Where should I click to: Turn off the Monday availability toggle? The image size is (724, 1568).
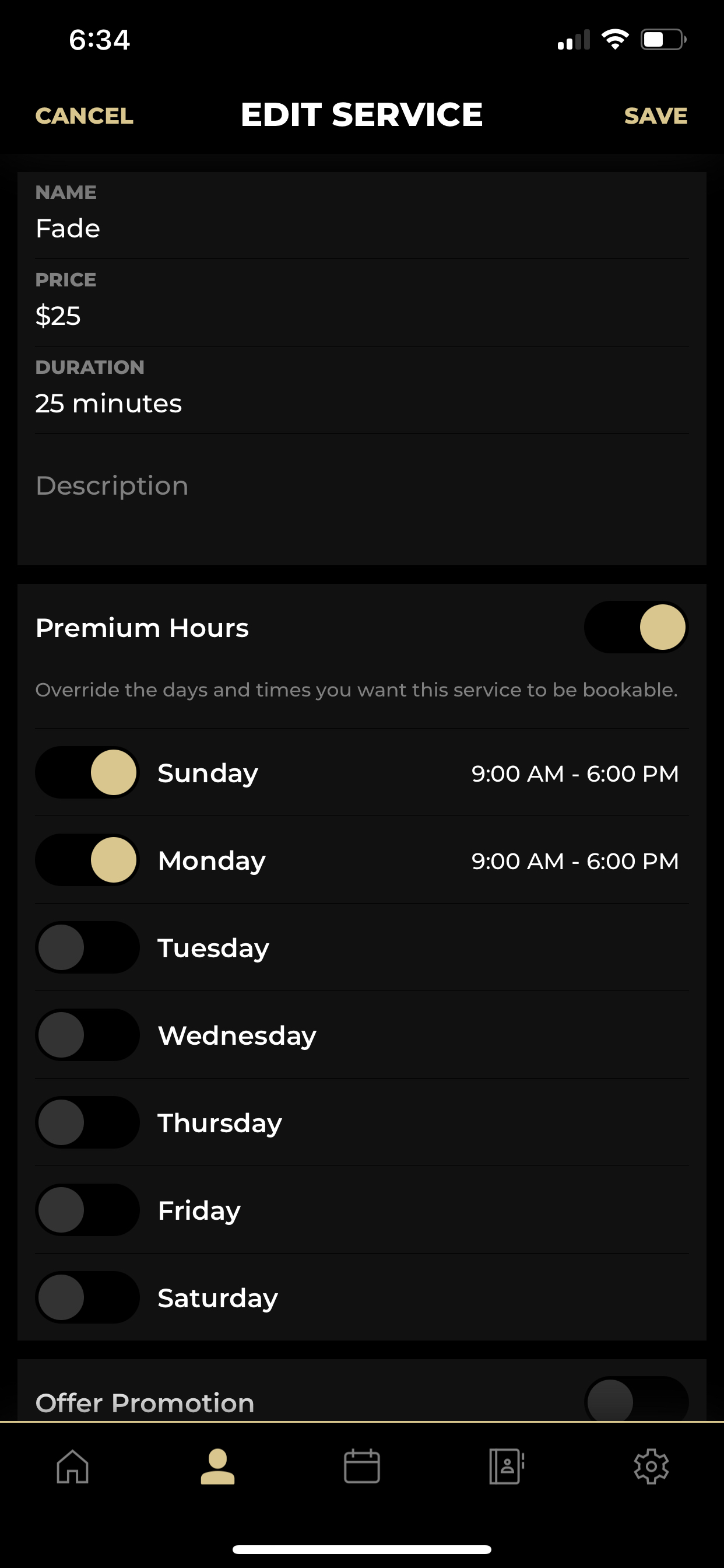click(87, 860)
